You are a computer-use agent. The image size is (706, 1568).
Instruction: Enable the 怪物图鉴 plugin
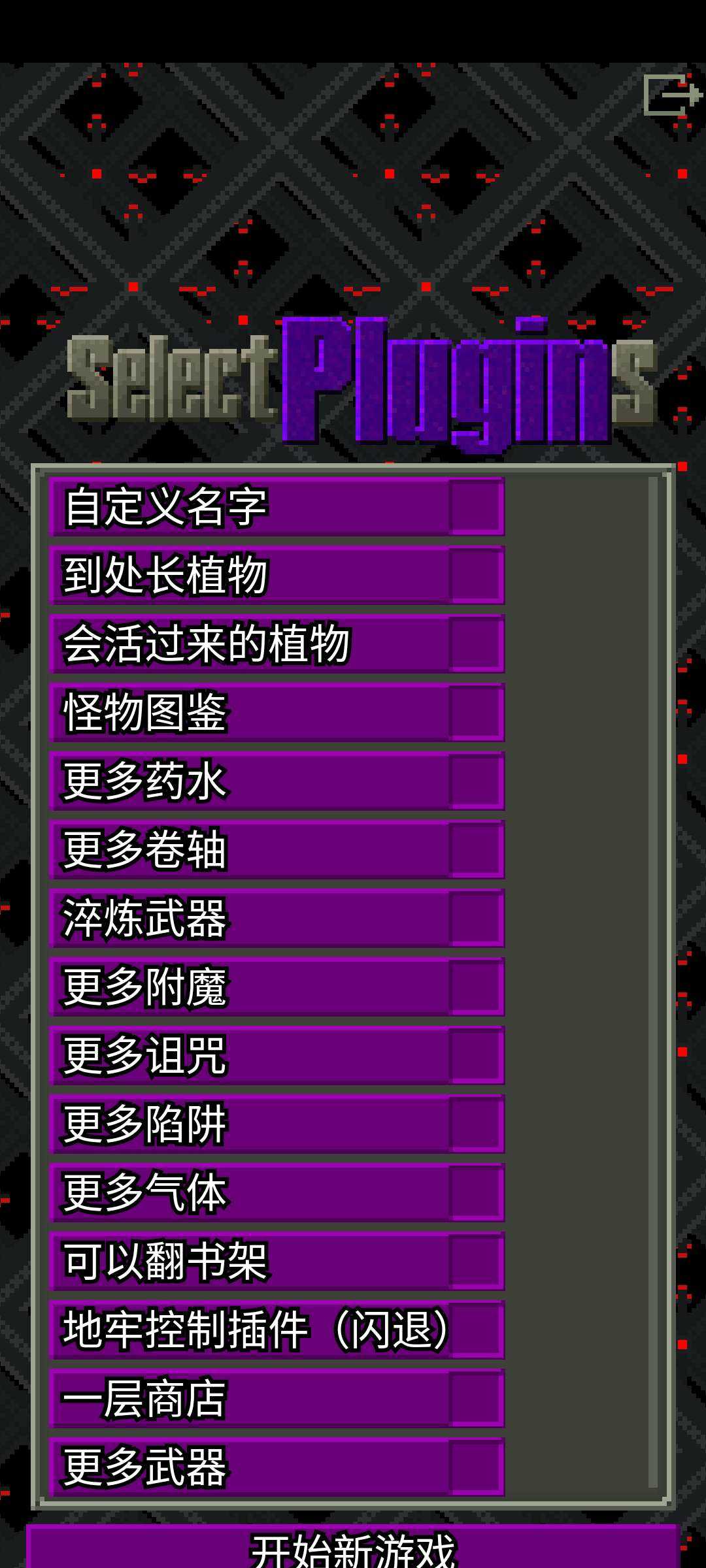tap(475, 713)
